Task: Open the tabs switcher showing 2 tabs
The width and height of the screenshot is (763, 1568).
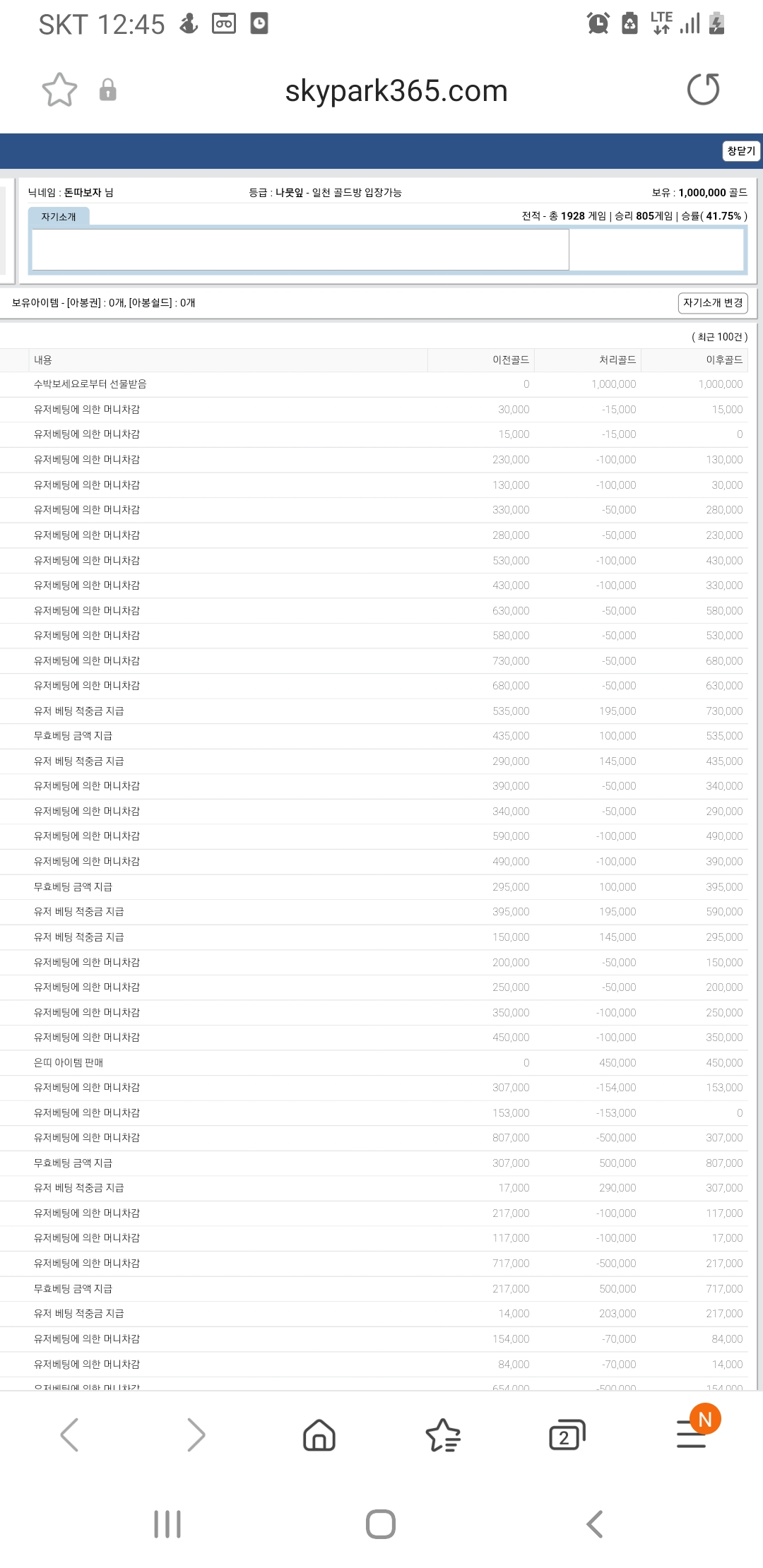Action: coord(567,1435)
